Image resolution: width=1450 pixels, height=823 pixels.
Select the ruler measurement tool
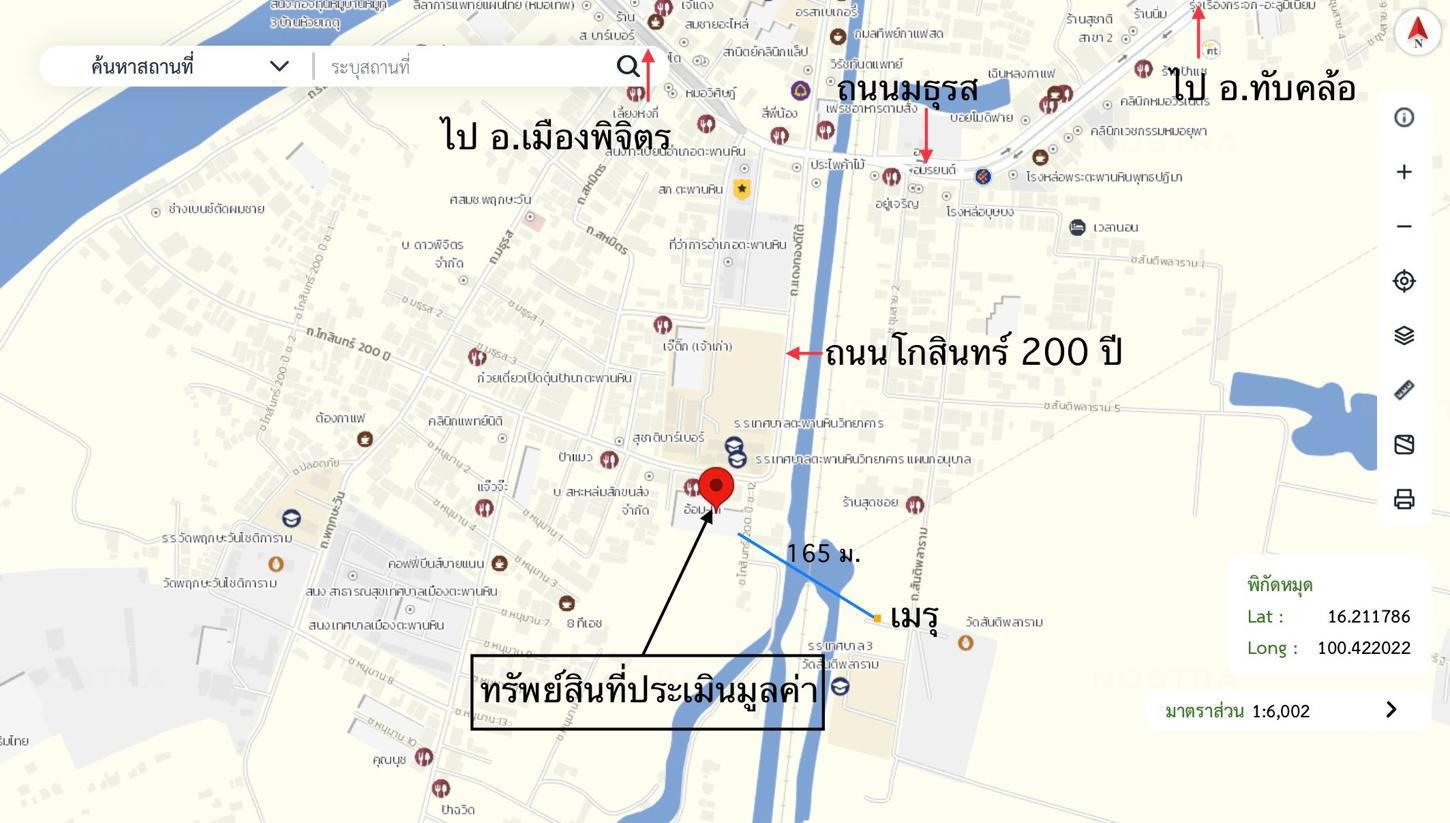click(x=1404, y=390)
